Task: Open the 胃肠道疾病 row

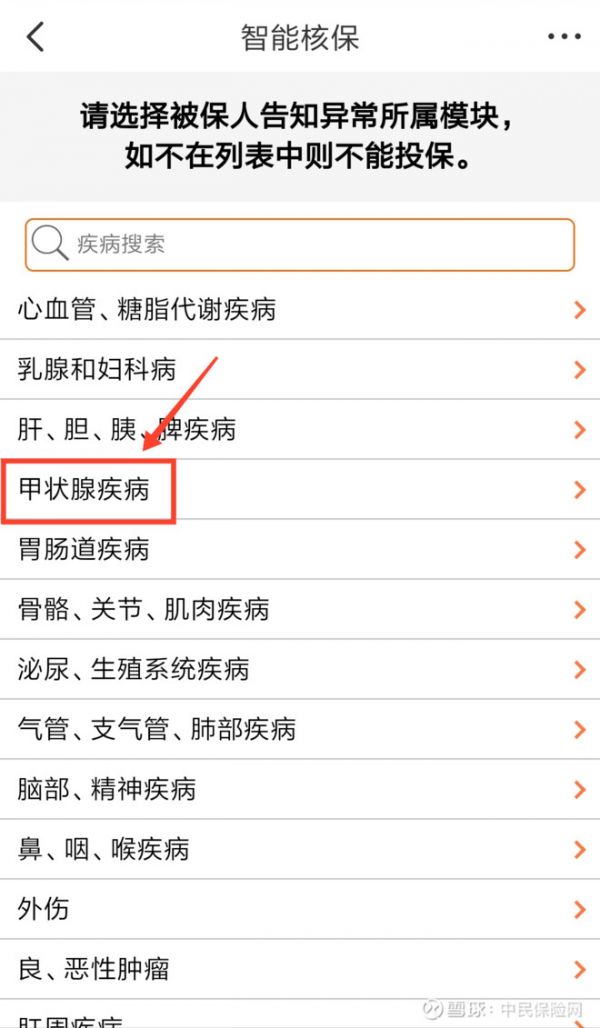Action: pyautogui.click(x=300, y=549)
